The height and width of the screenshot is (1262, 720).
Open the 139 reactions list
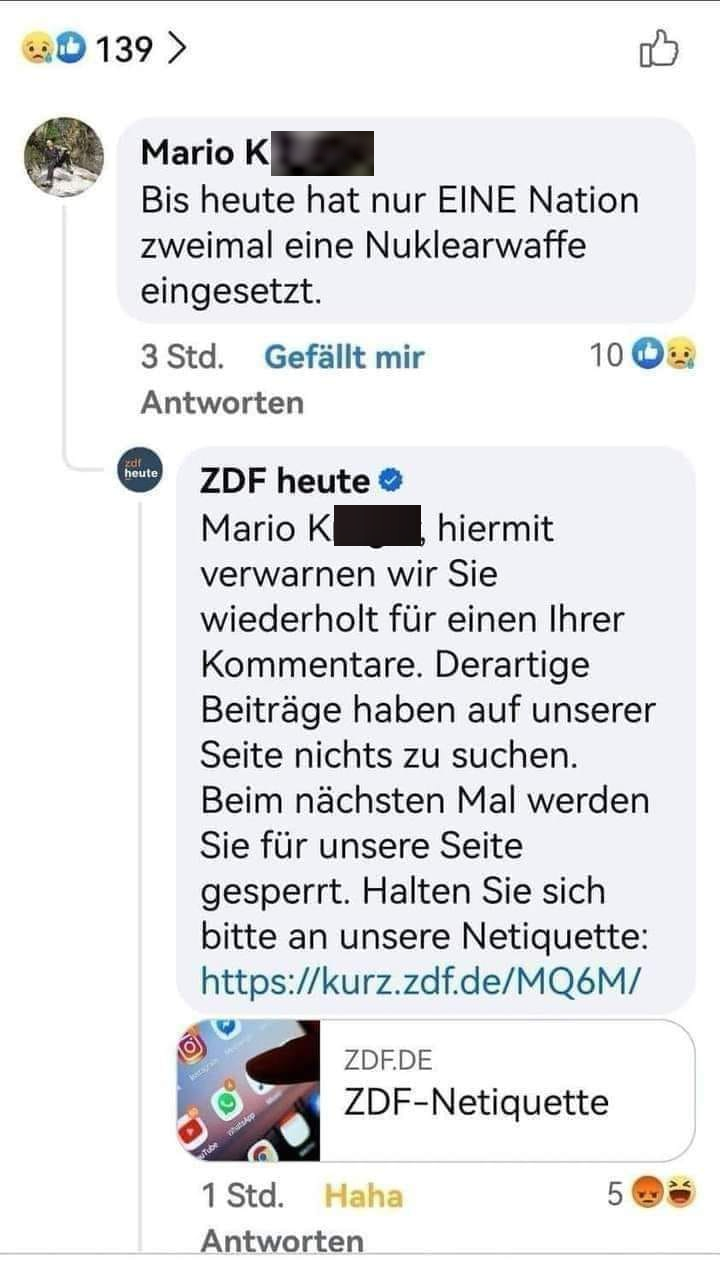click(x=105, y=48)
